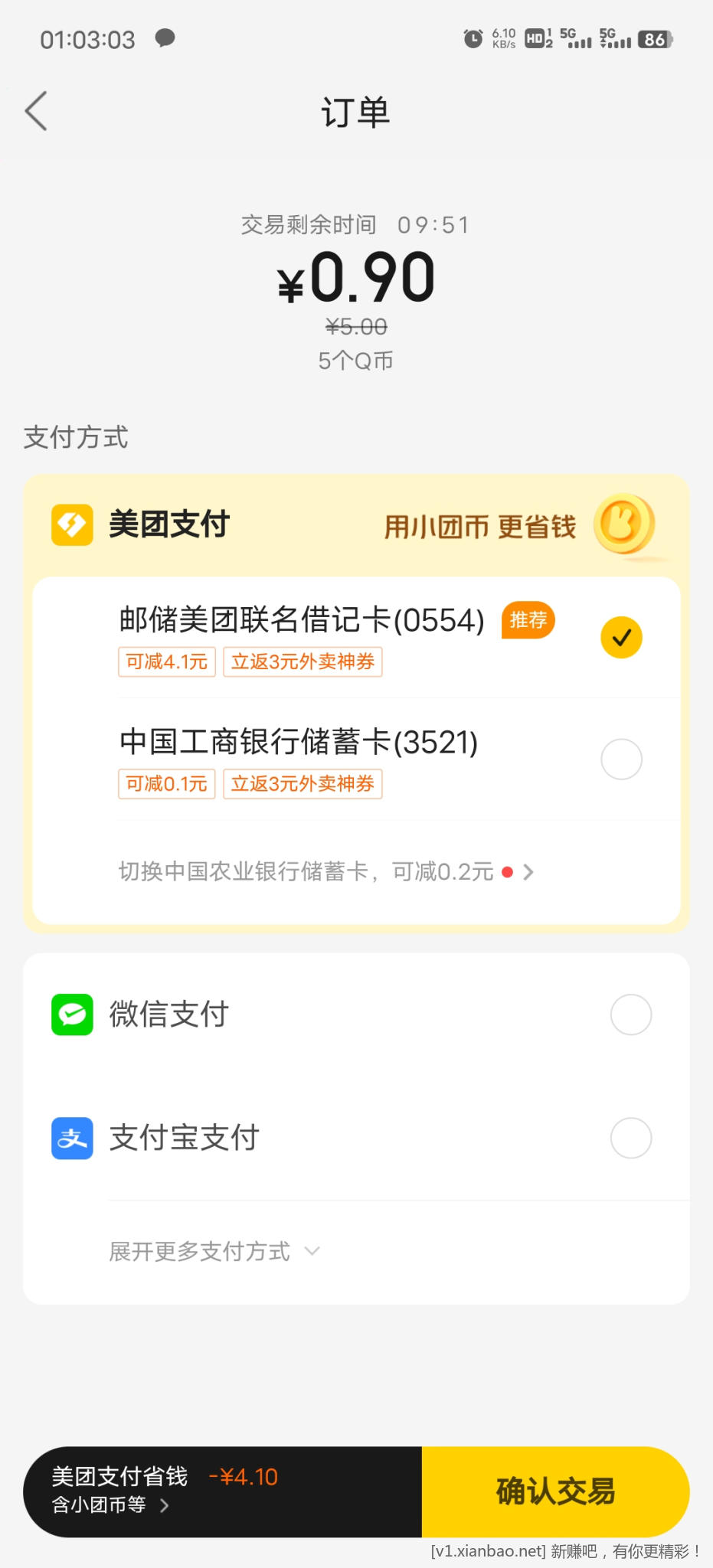Tap 确认交易 to confirm payment
713x1568 pixels.
[x=555, y=1491]
